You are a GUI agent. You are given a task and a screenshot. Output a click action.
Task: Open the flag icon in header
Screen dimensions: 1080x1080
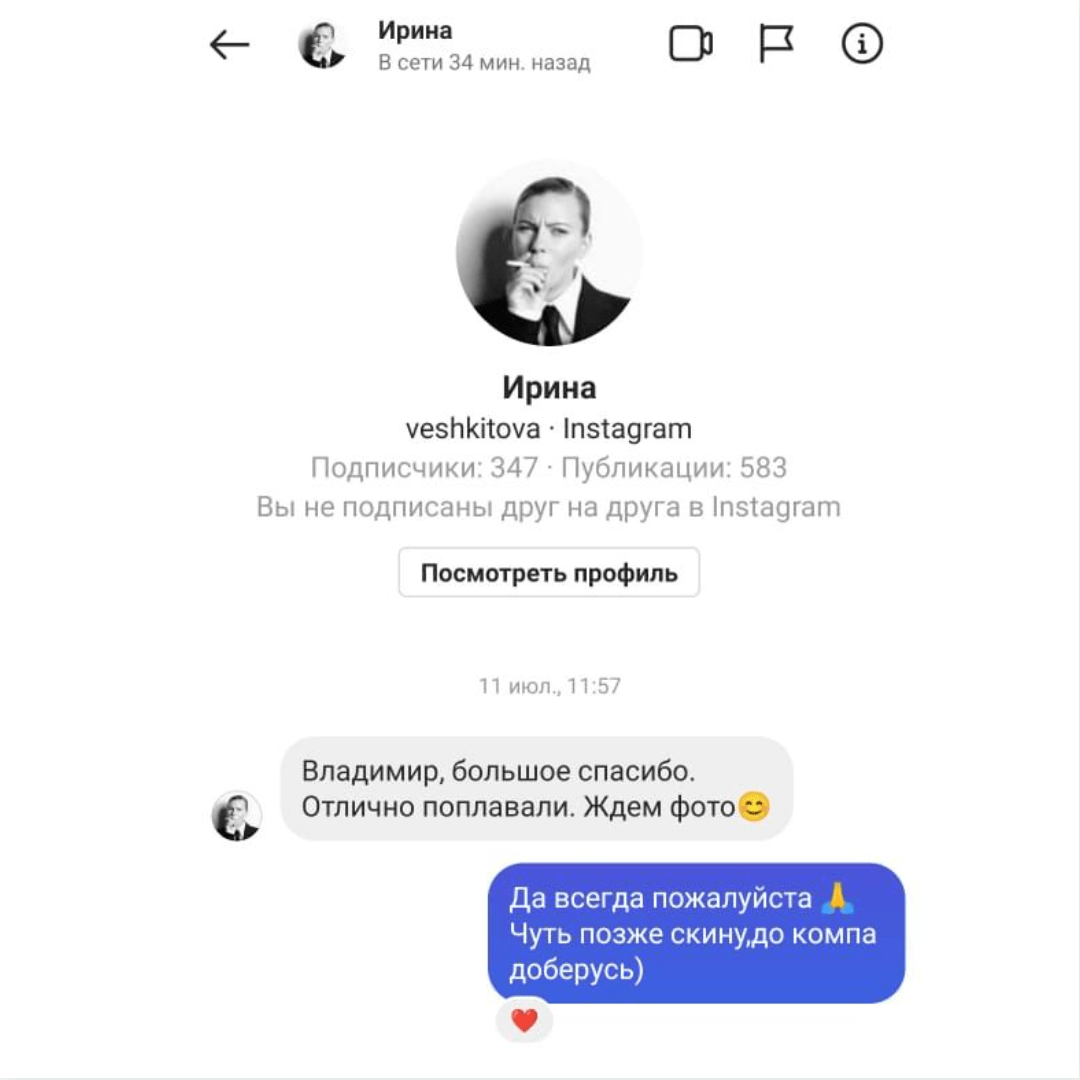coord(776,45)
